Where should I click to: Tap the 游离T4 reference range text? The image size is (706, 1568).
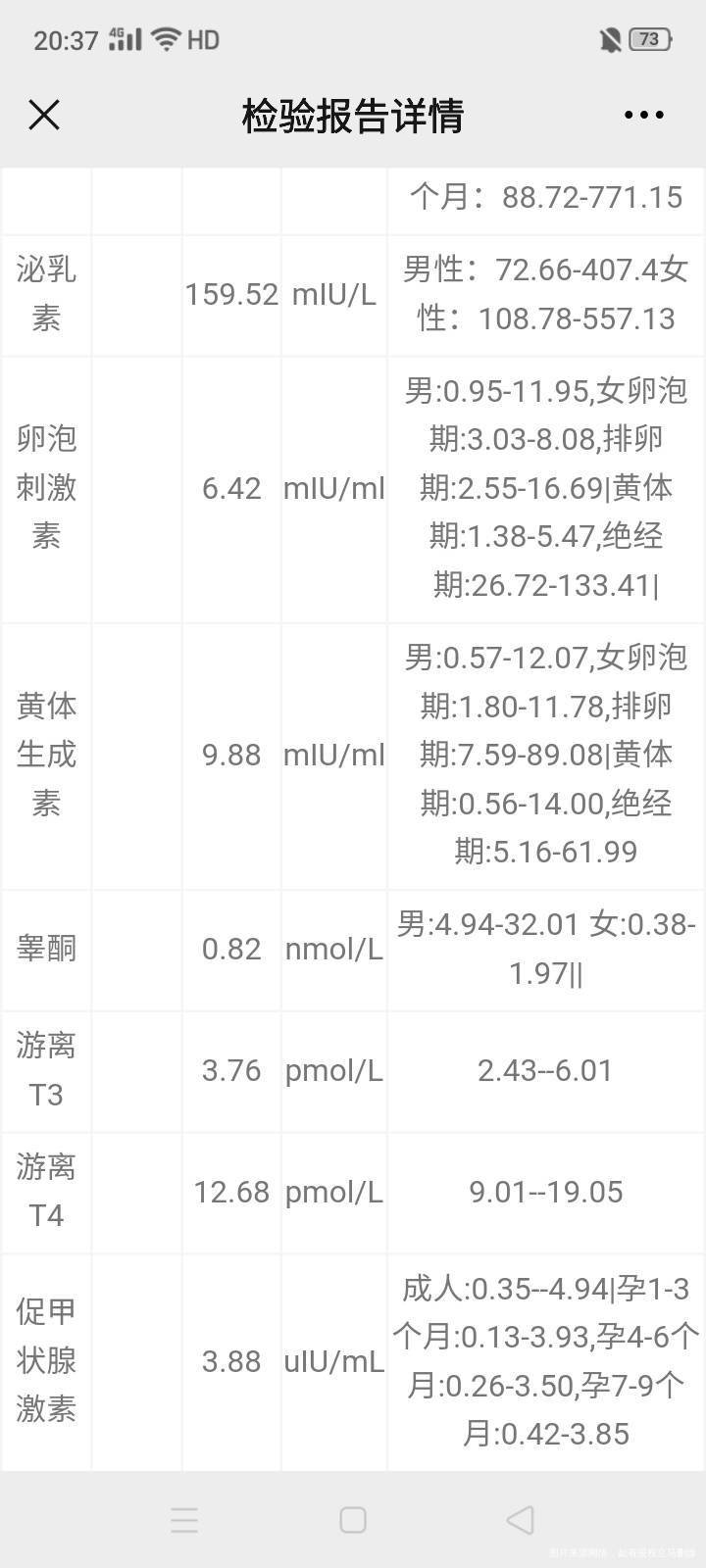point(545,1193)
